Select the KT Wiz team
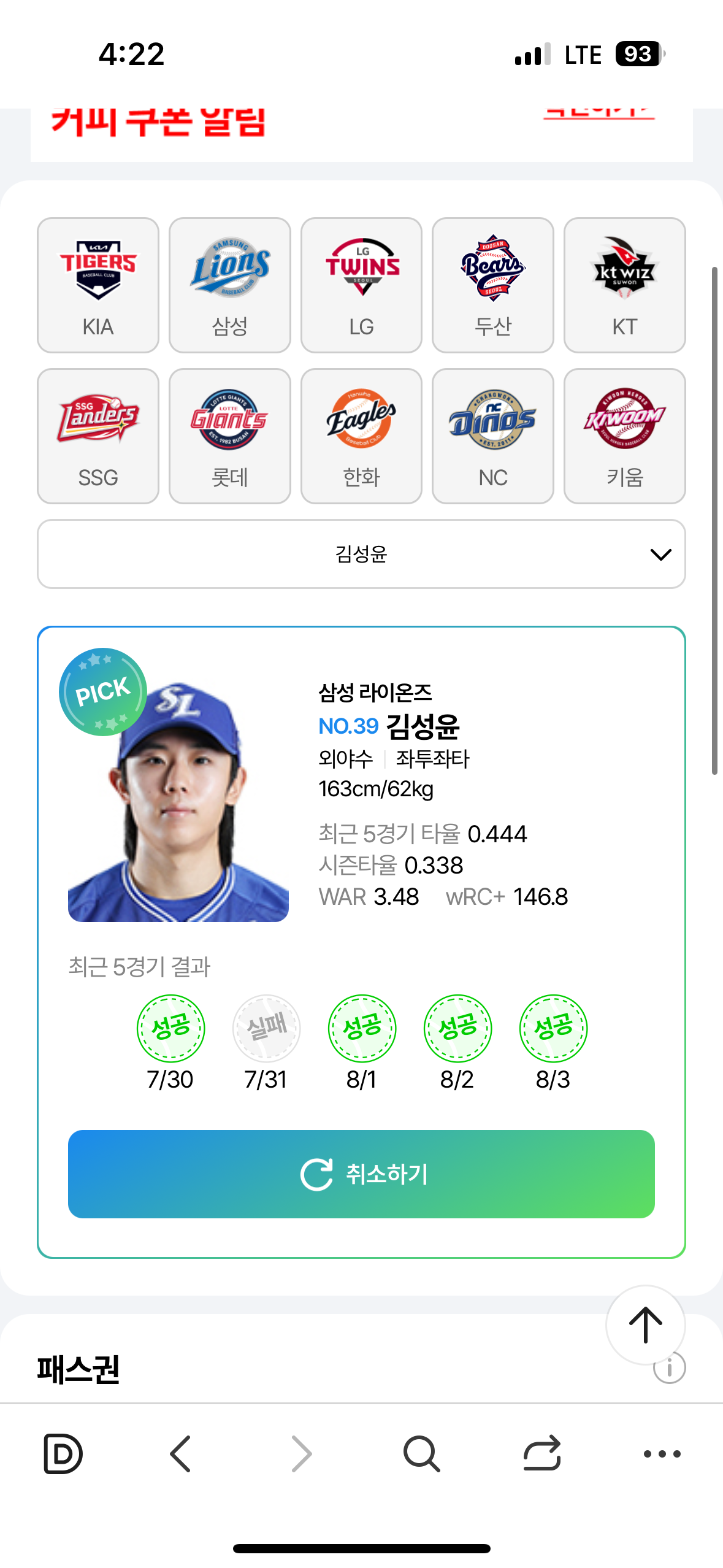This screenshot has height=1568, width=723. (x=624, y=285)
